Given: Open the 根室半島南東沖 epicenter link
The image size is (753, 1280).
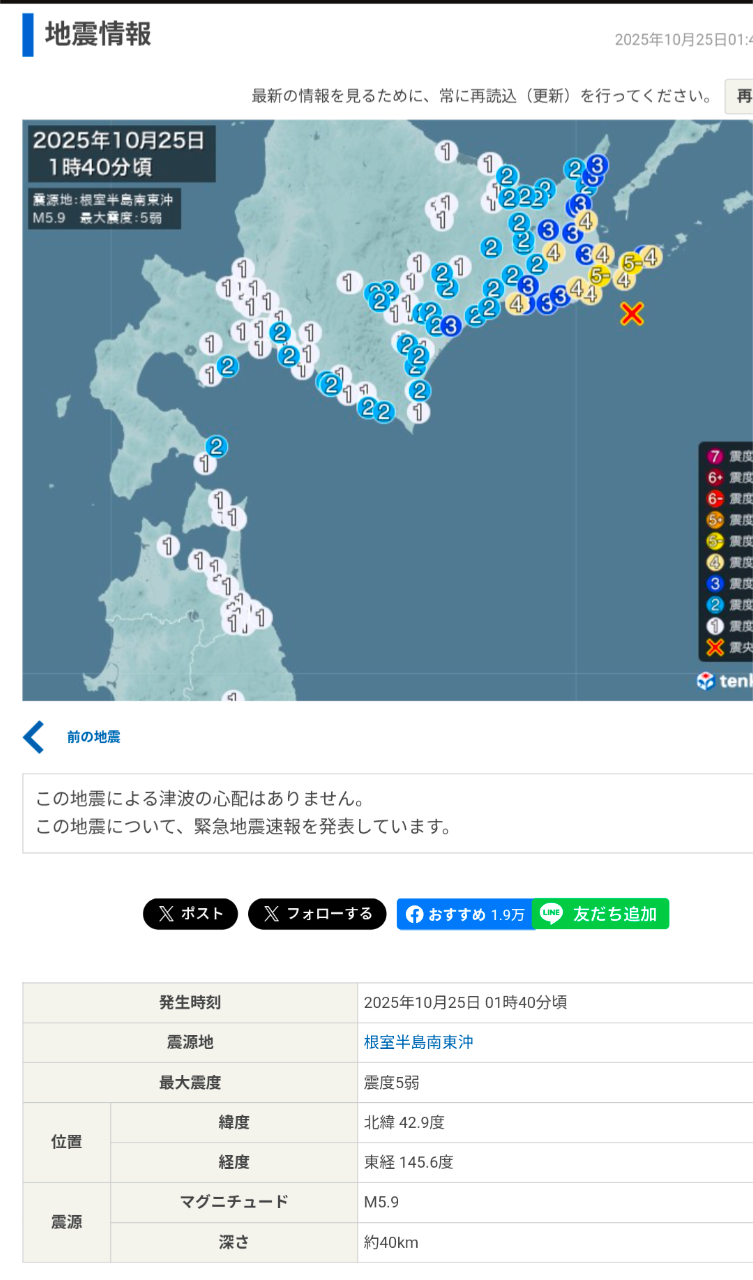Looking at the screenshot, I should pos(418,1042).
